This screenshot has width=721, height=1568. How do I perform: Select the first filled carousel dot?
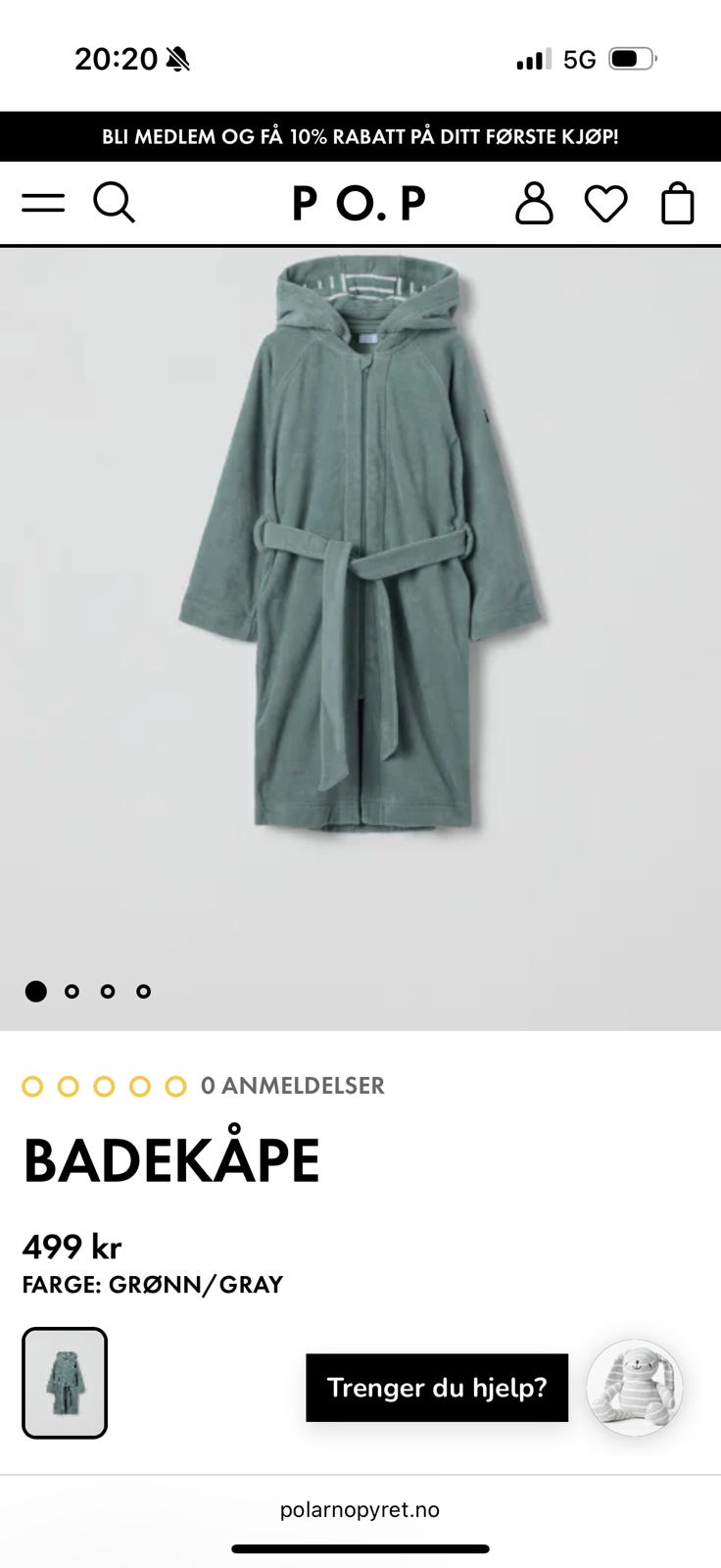click(37, 991)
